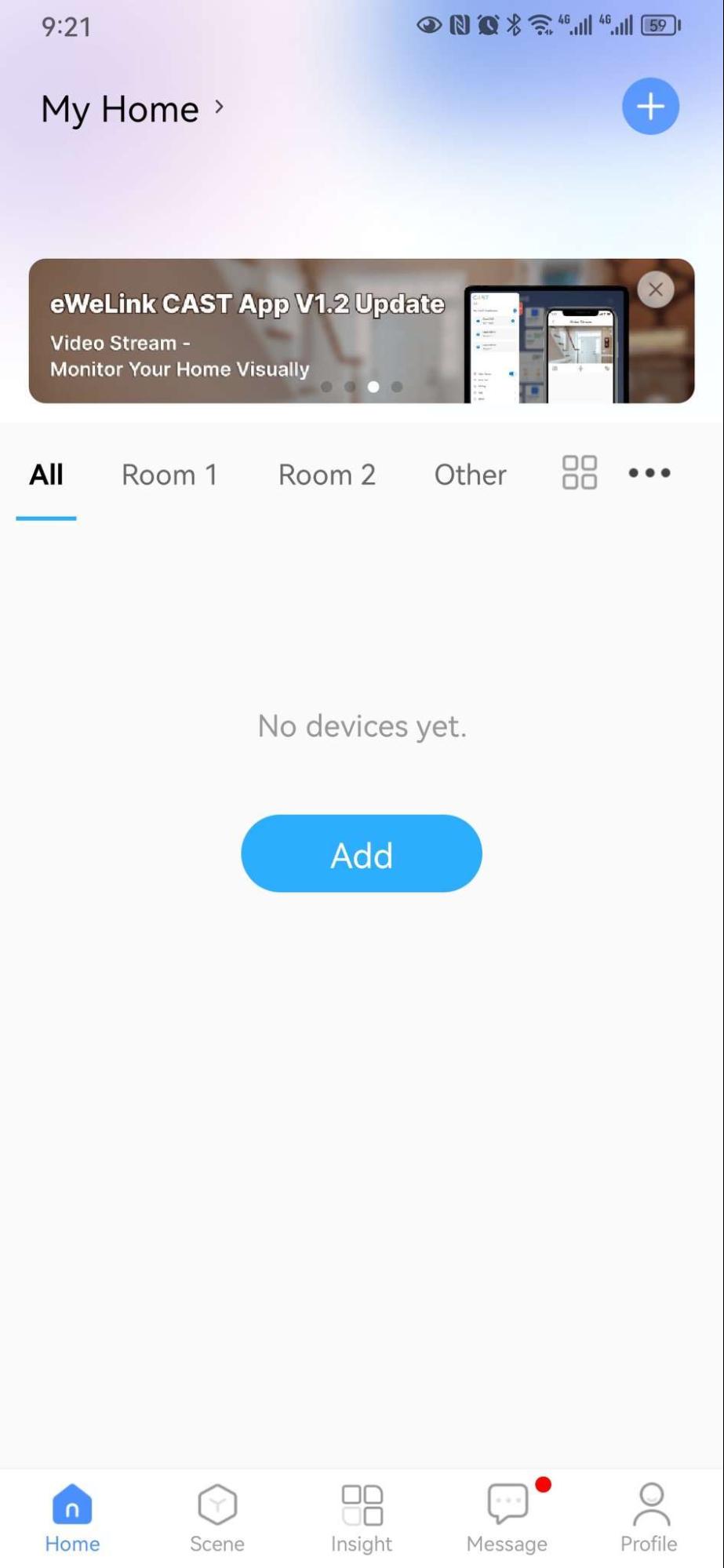Show devices in the Other tab

(470, 475)
